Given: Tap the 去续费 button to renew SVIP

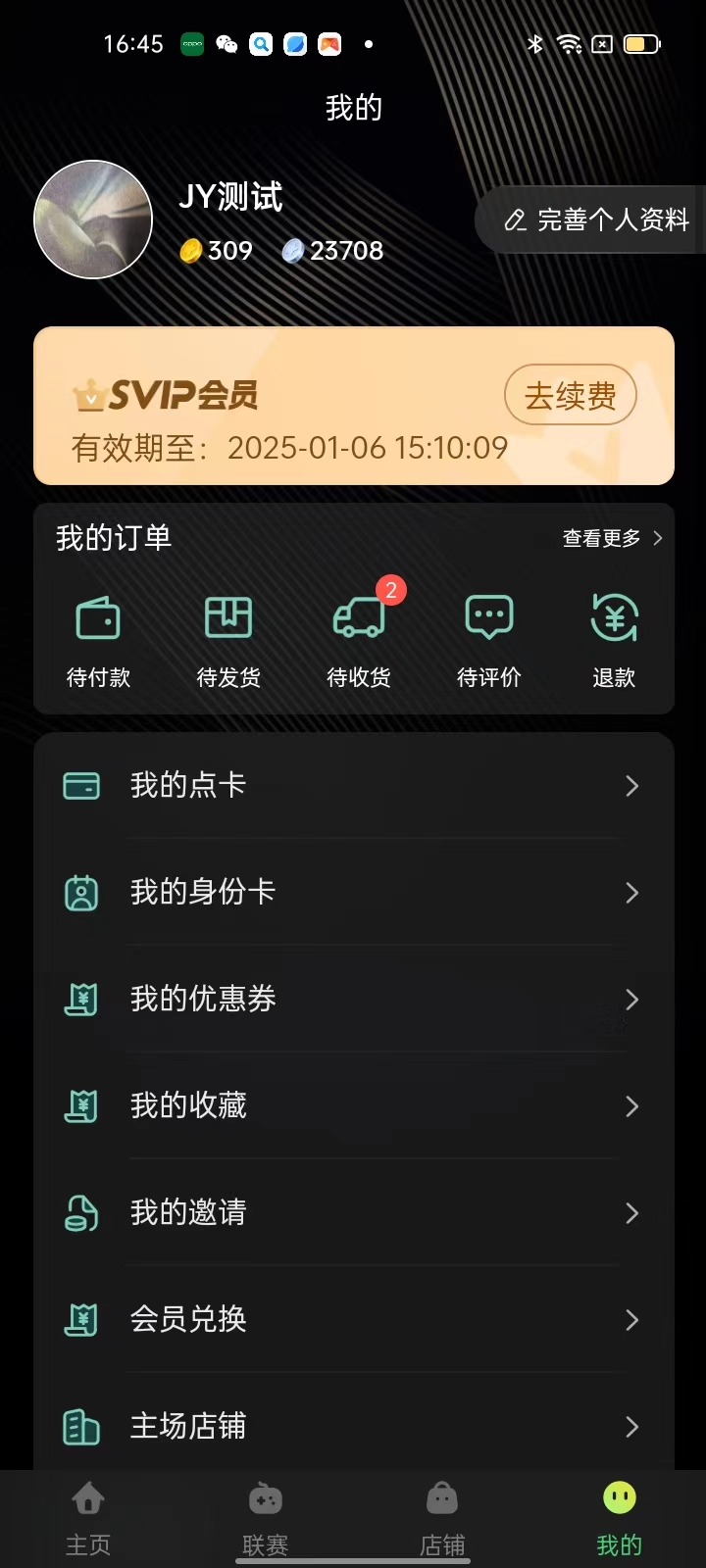Looking at the screenshot, I should (570, 396).
